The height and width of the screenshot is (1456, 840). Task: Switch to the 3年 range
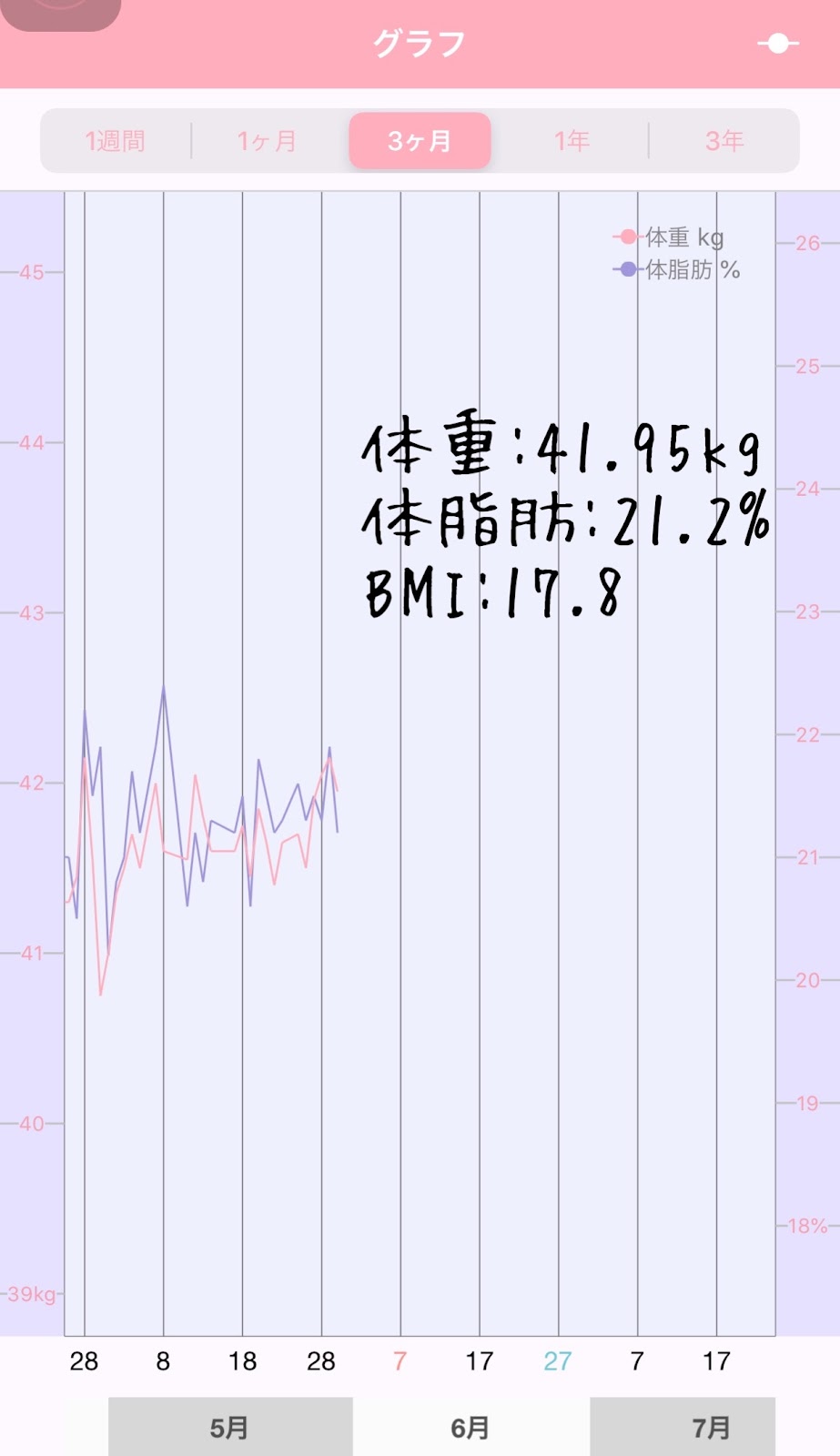pos(724,141)
